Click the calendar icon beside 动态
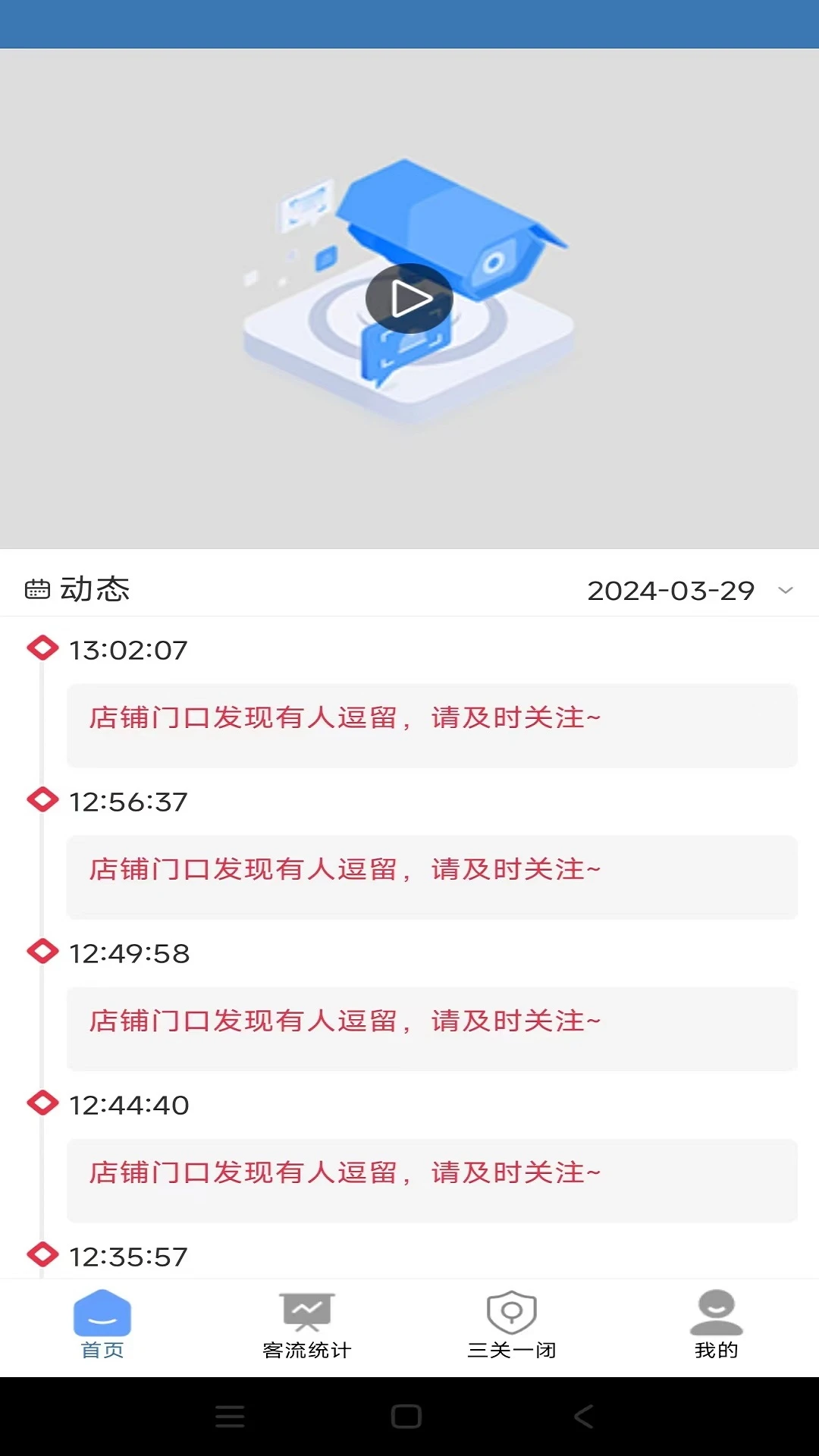The height and width of the screenshot is (1456, 819). click(x=37, y=588)
